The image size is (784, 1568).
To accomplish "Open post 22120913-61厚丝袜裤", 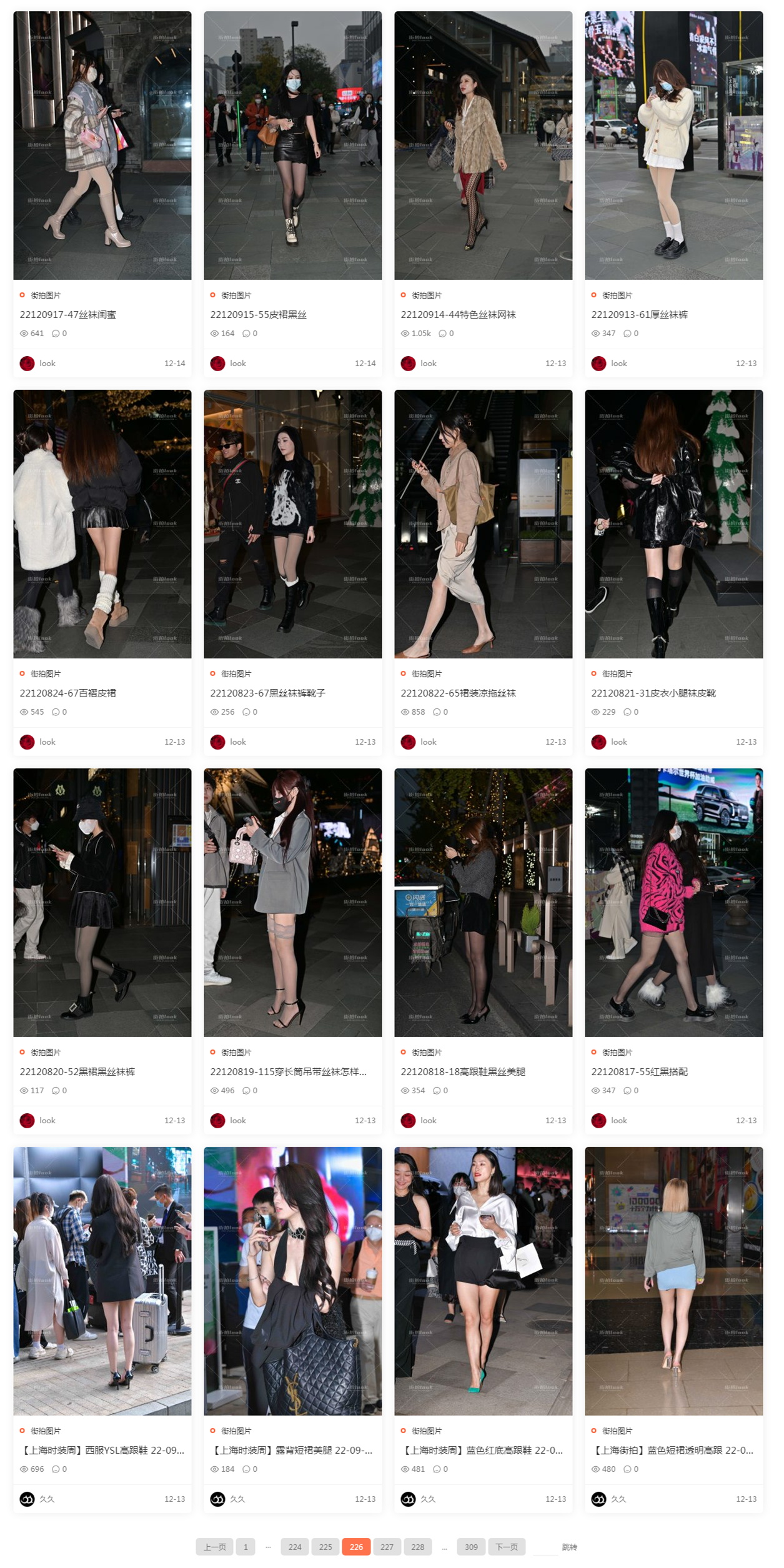I will click(639, 314).
